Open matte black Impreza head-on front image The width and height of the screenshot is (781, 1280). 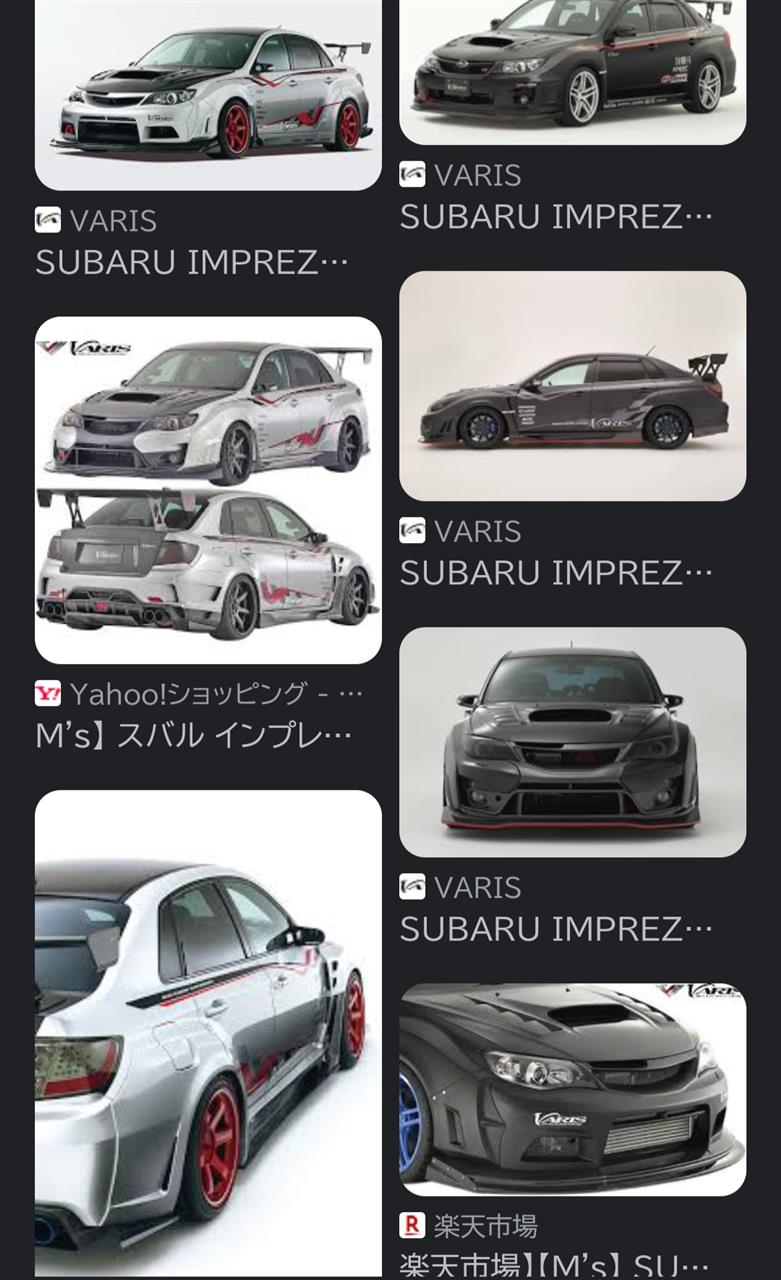[572, 742]
